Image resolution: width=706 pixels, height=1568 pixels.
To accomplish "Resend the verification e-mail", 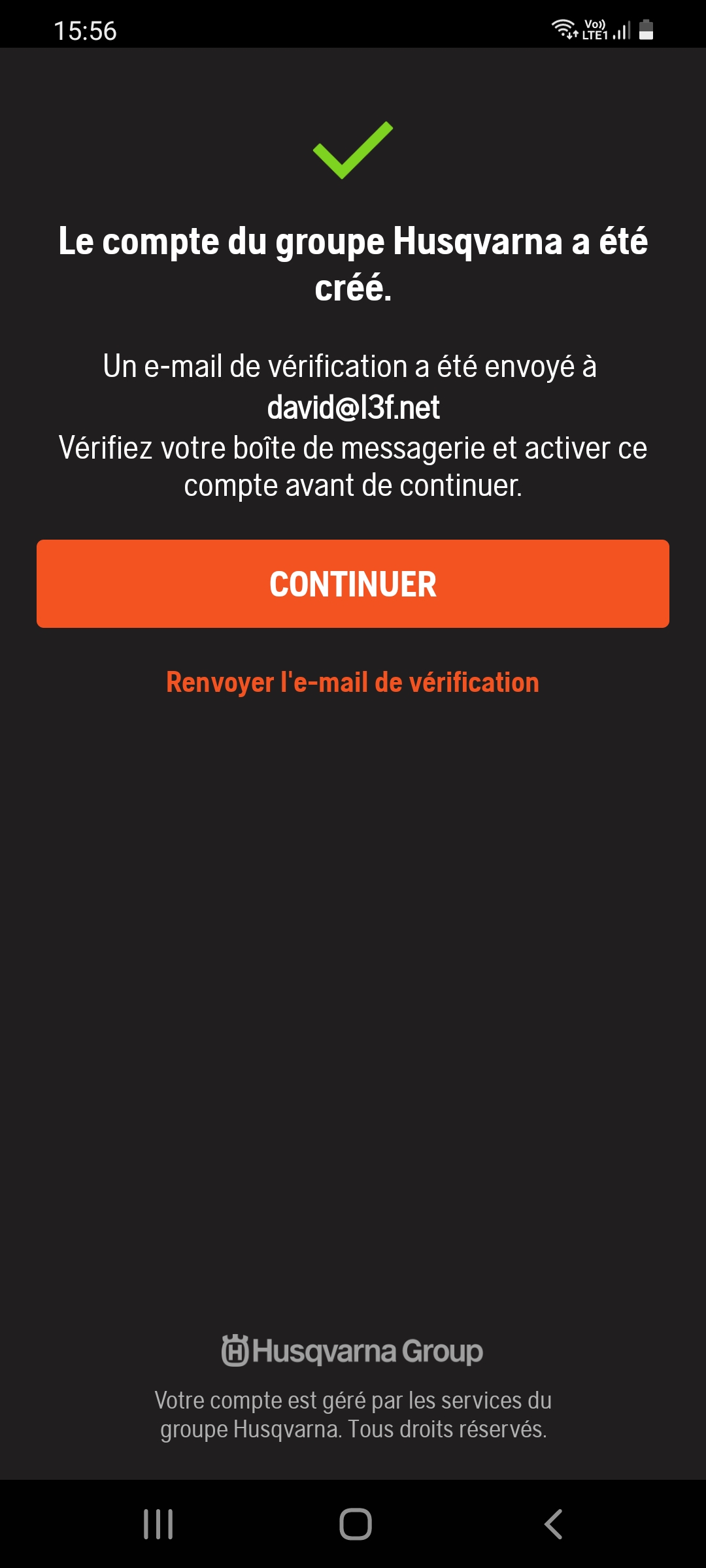I will tap(353, 682).
